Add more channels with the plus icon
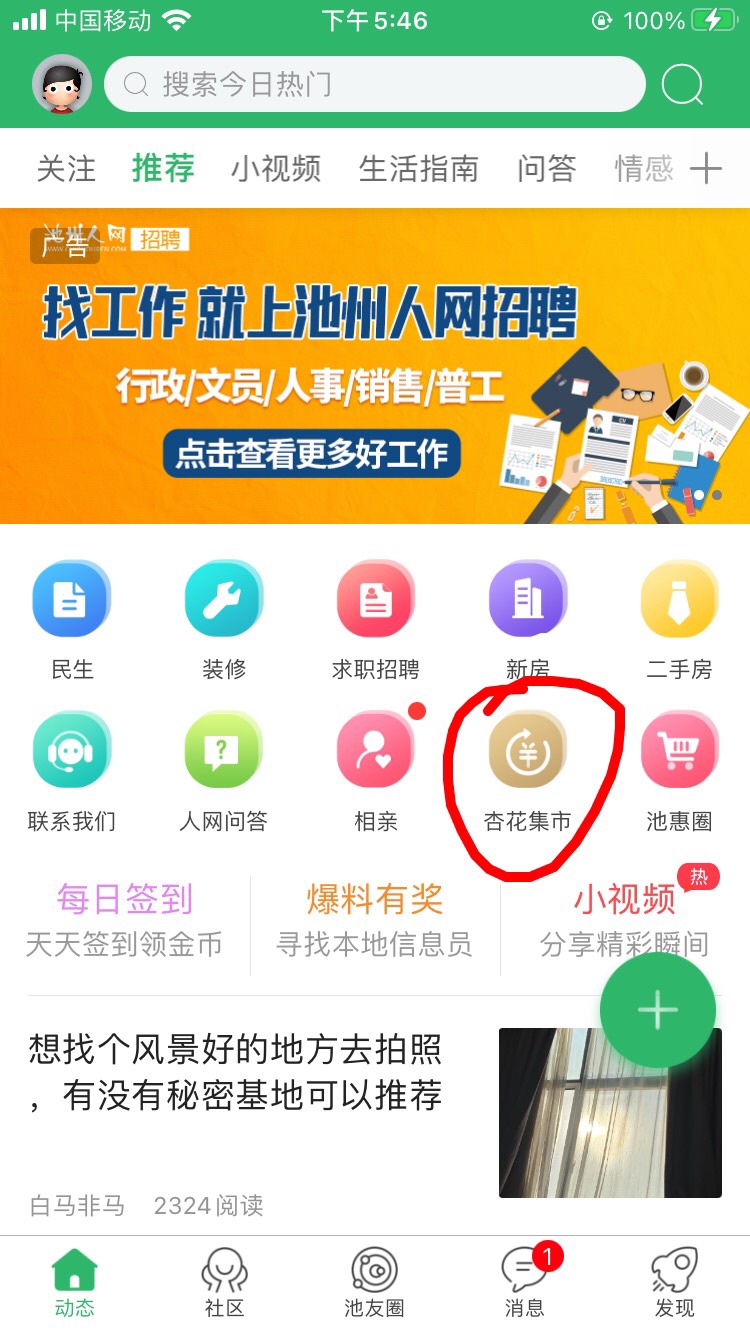750x1334 pixels. point(705,168)
